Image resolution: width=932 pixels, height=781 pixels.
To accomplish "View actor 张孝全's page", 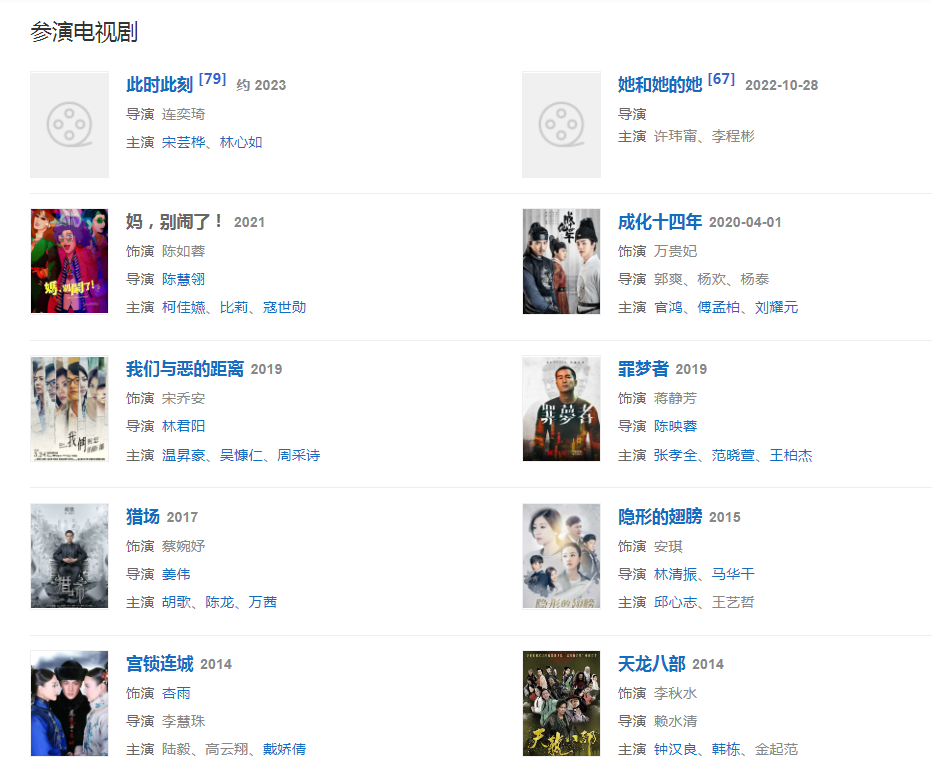I will 675,455.
